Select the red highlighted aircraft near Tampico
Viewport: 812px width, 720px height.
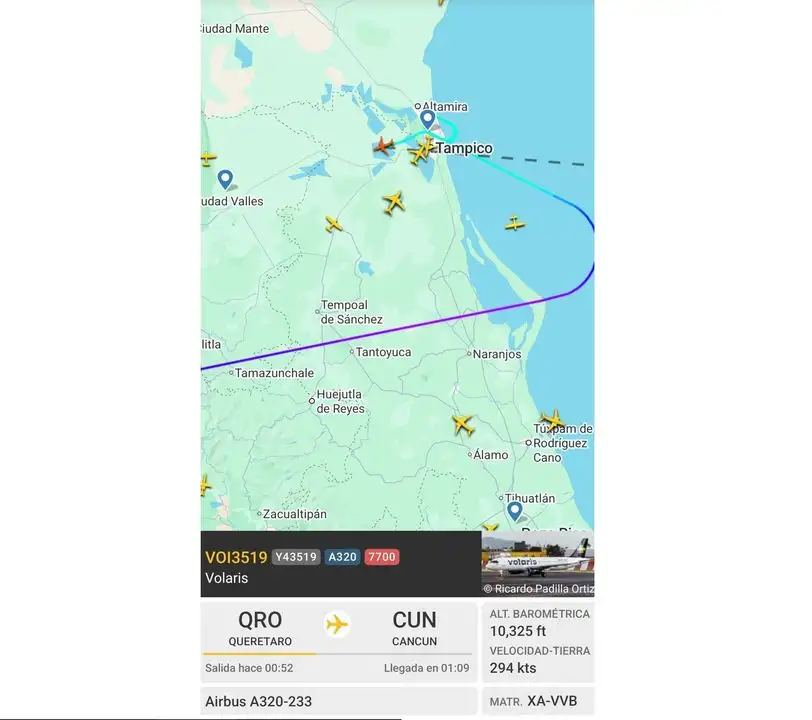[x=383, y=146]
